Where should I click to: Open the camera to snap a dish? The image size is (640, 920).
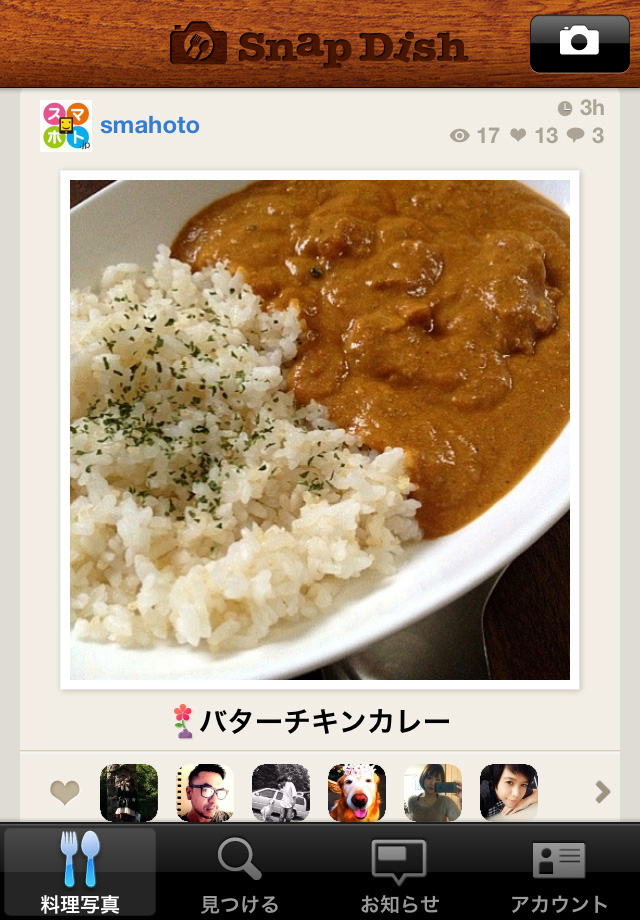[x=579, y=42]
